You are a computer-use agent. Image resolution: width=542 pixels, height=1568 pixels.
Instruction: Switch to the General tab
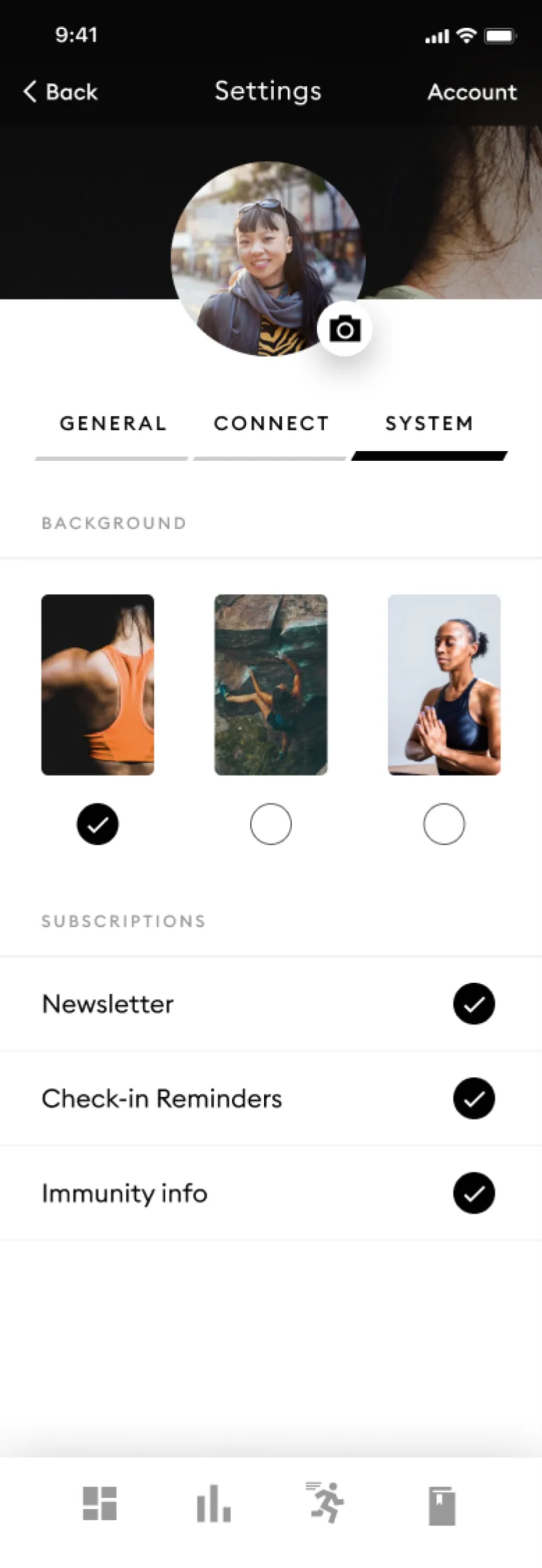(113, 423)
